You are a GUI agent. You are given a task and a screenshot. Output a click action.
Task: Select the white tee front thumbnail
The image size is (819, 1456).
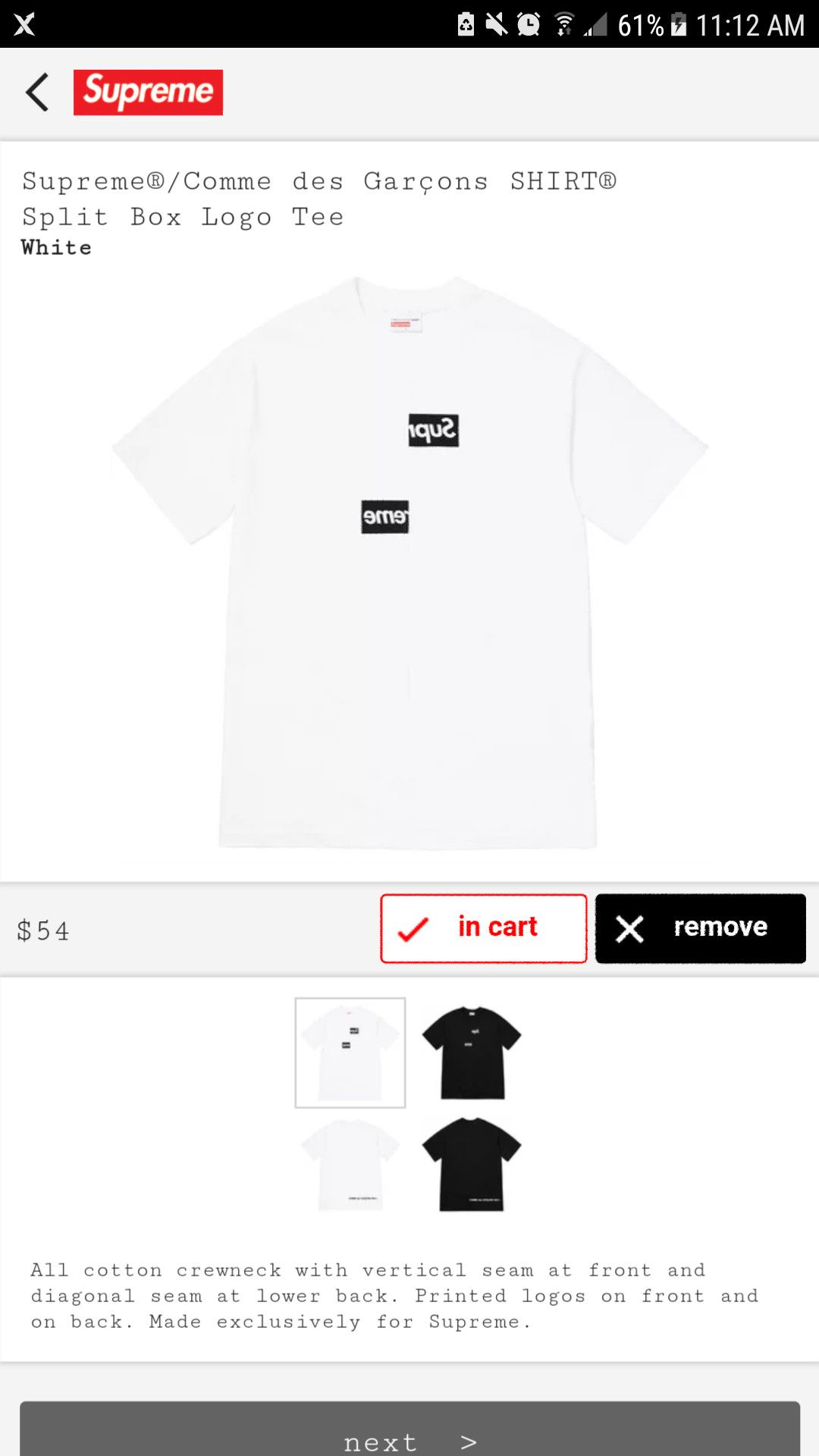pos(350,1053)
